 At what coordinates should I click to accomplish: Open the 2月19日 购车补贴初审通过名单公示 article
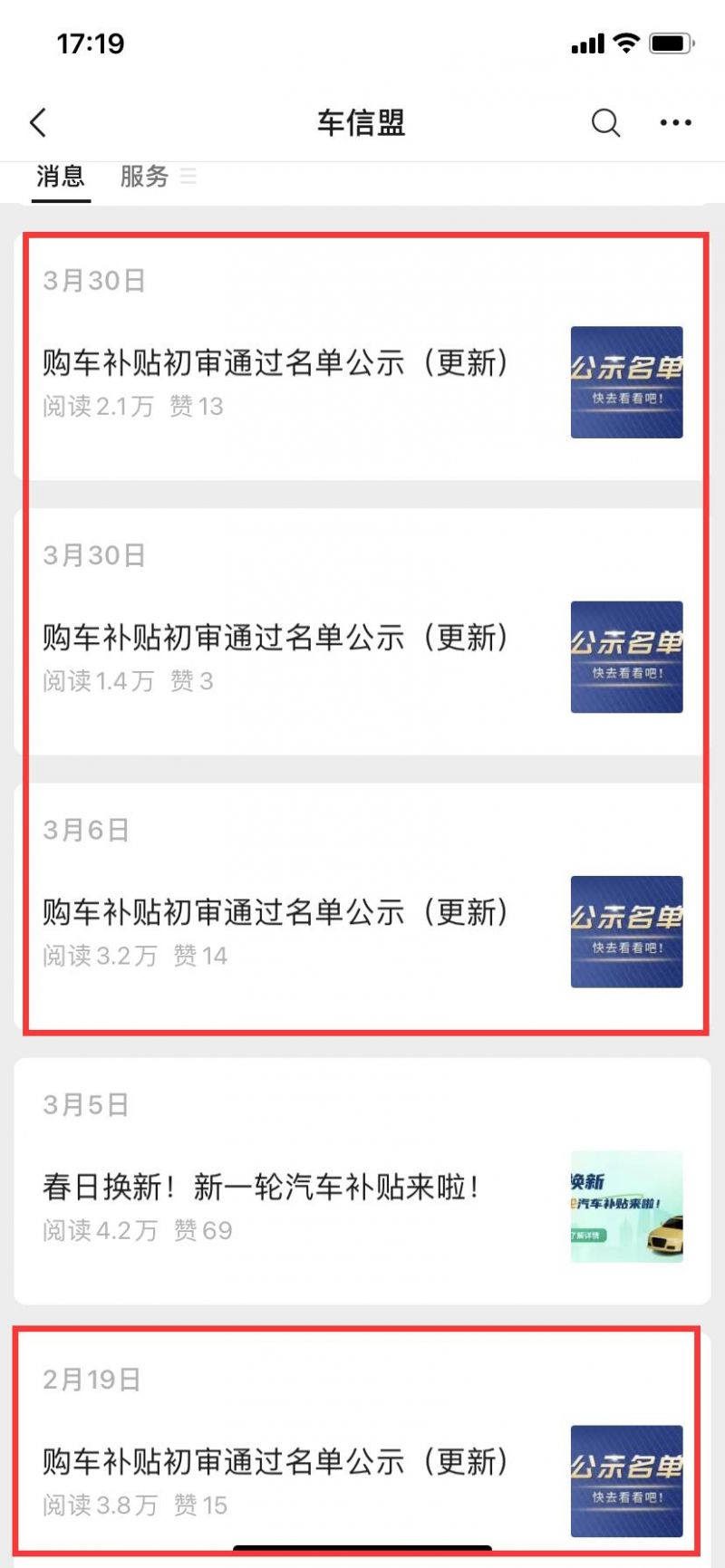276,1462
